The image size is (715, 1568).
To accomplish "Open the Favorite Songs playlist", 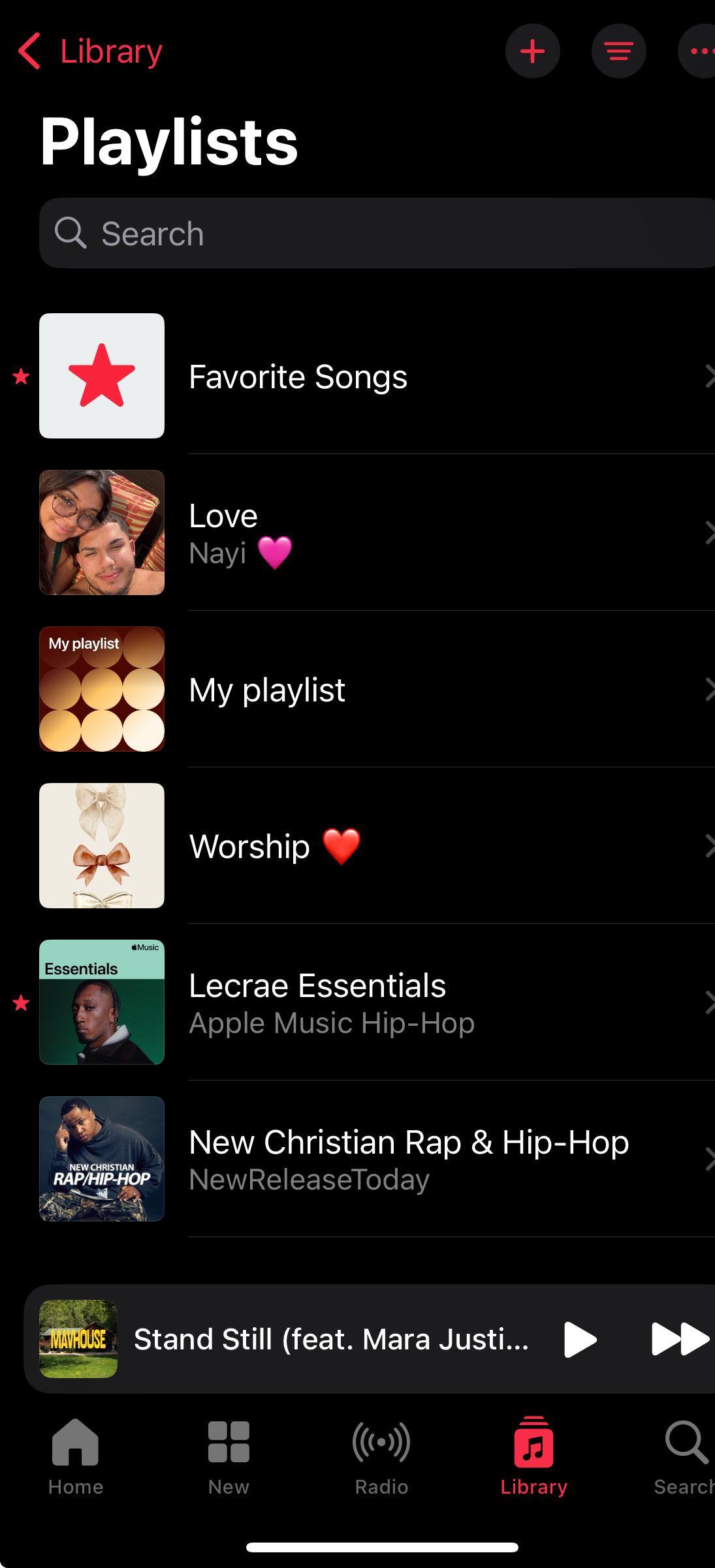I will (x=298, y=377).
